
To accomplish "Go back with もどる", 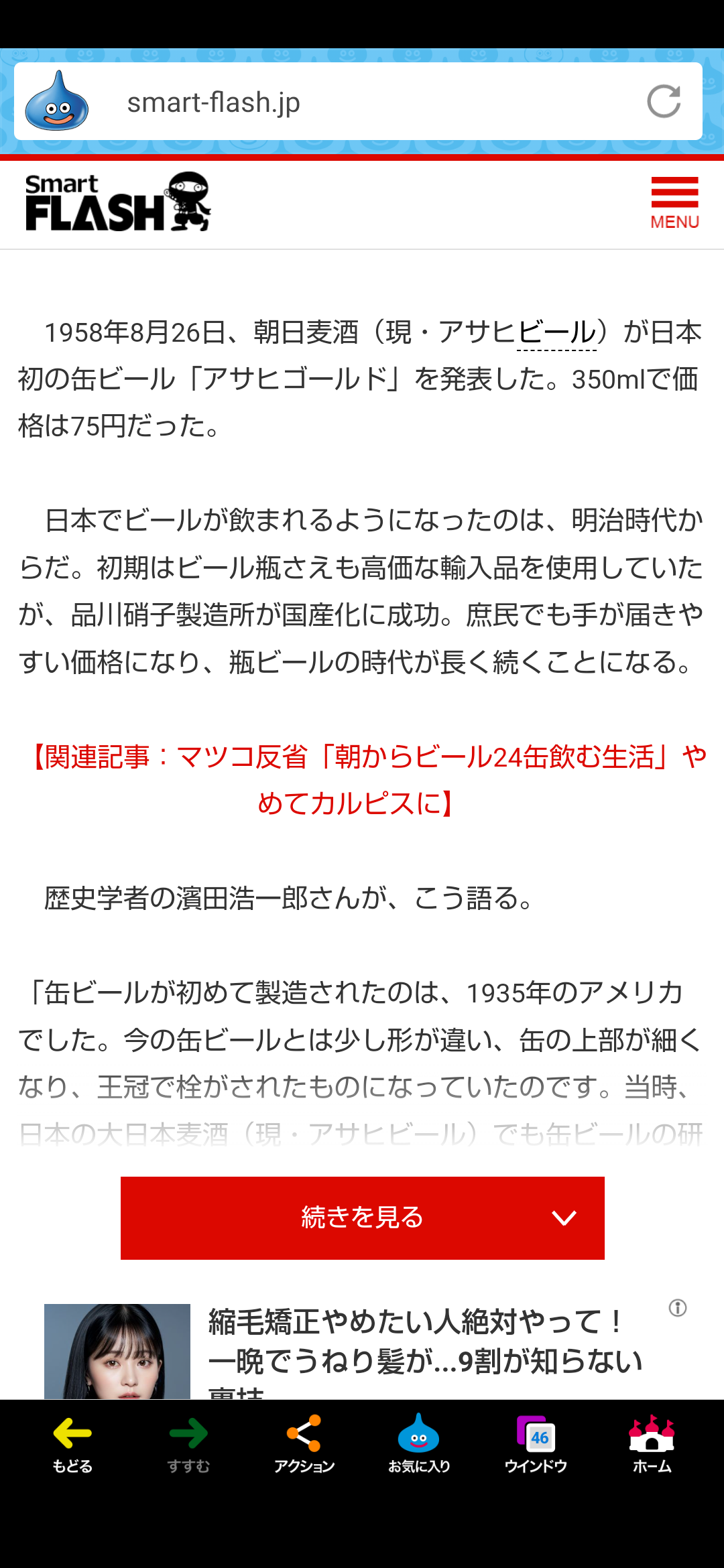I will (72, 1444).
